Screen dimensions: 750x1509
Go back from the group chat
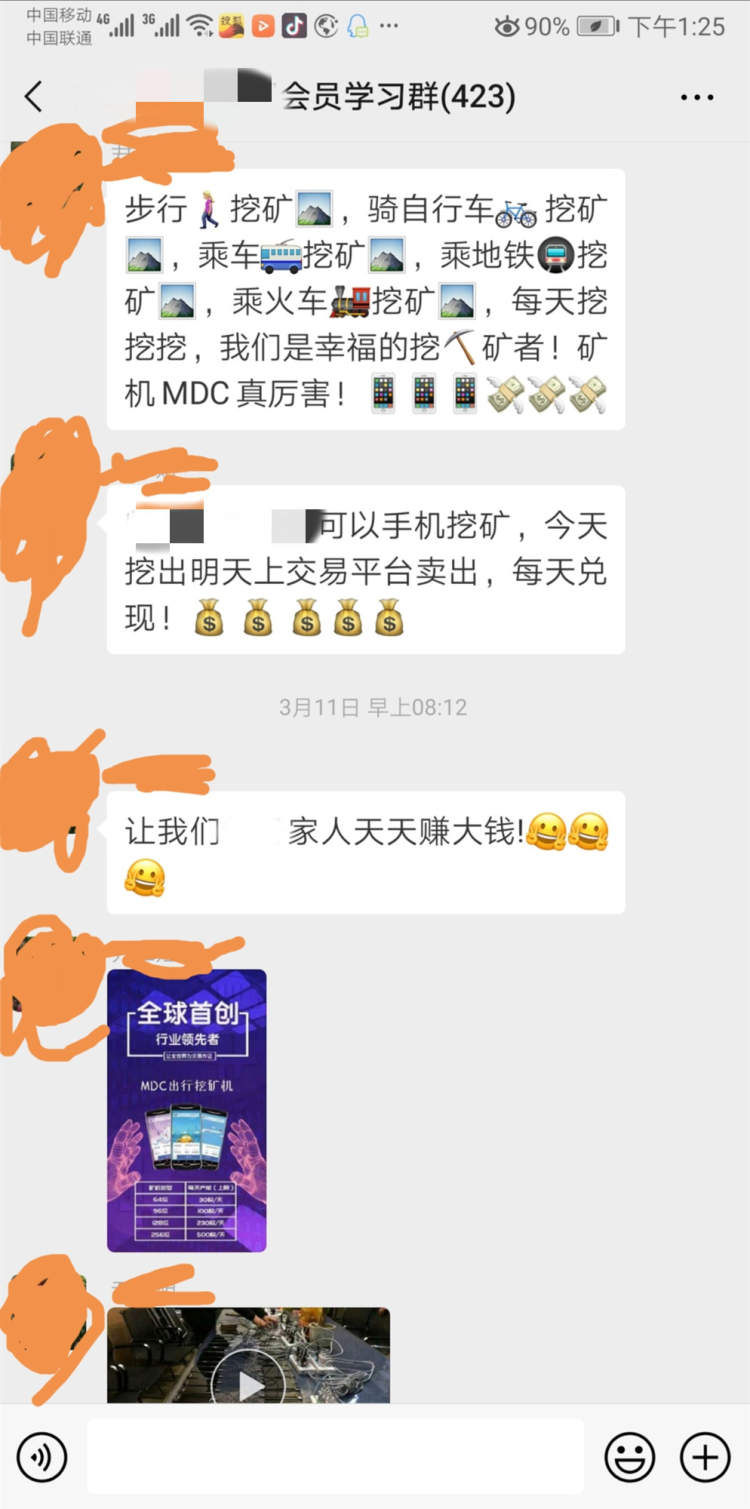pyautogui.click(x=34, y=97)
